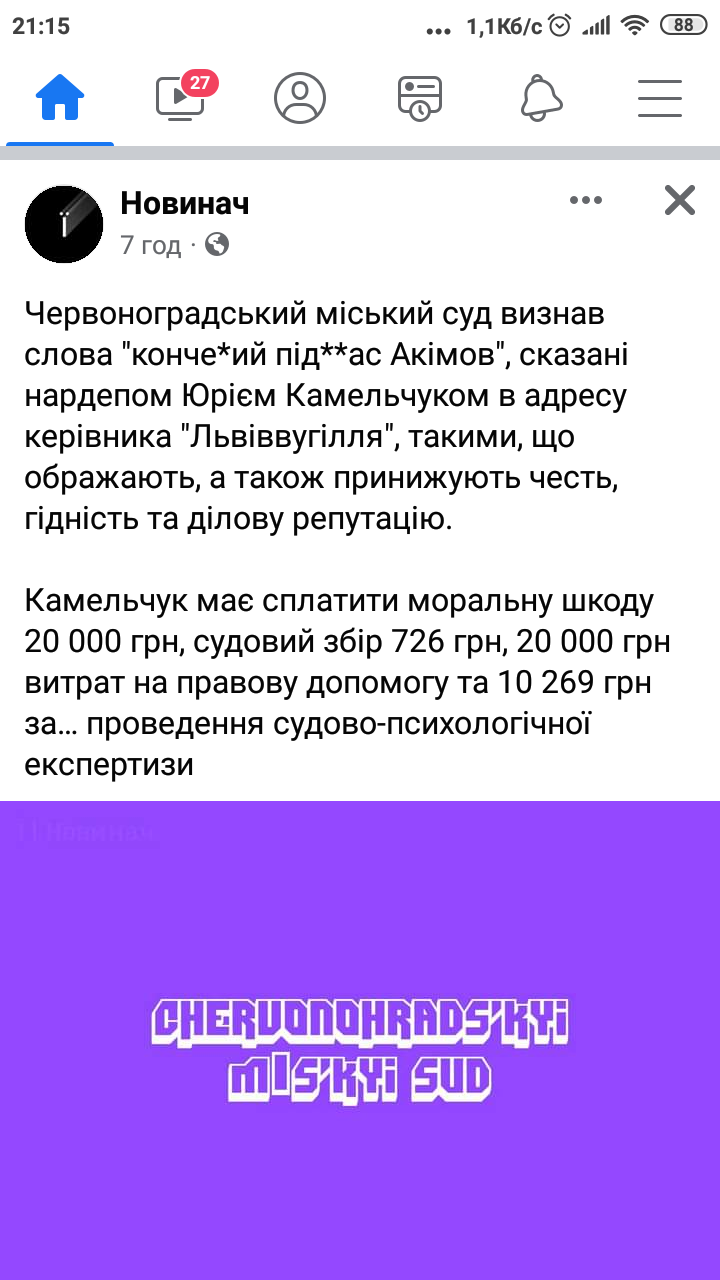Open the Новинач page name link
This screenshot has height=1280, width=720.
click(185, 203)
